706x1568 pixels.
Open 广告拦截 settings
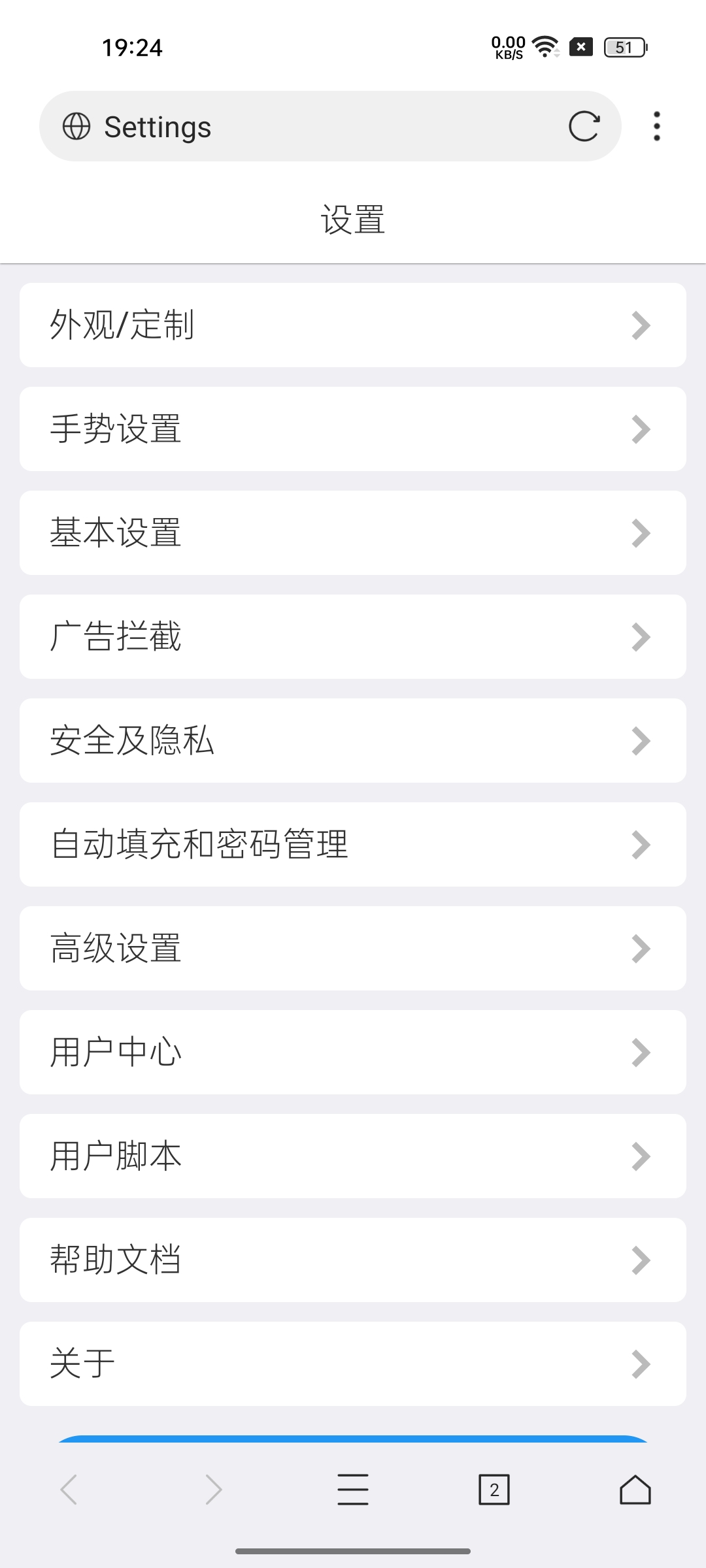pyautogui.click(x=353, y=636)
